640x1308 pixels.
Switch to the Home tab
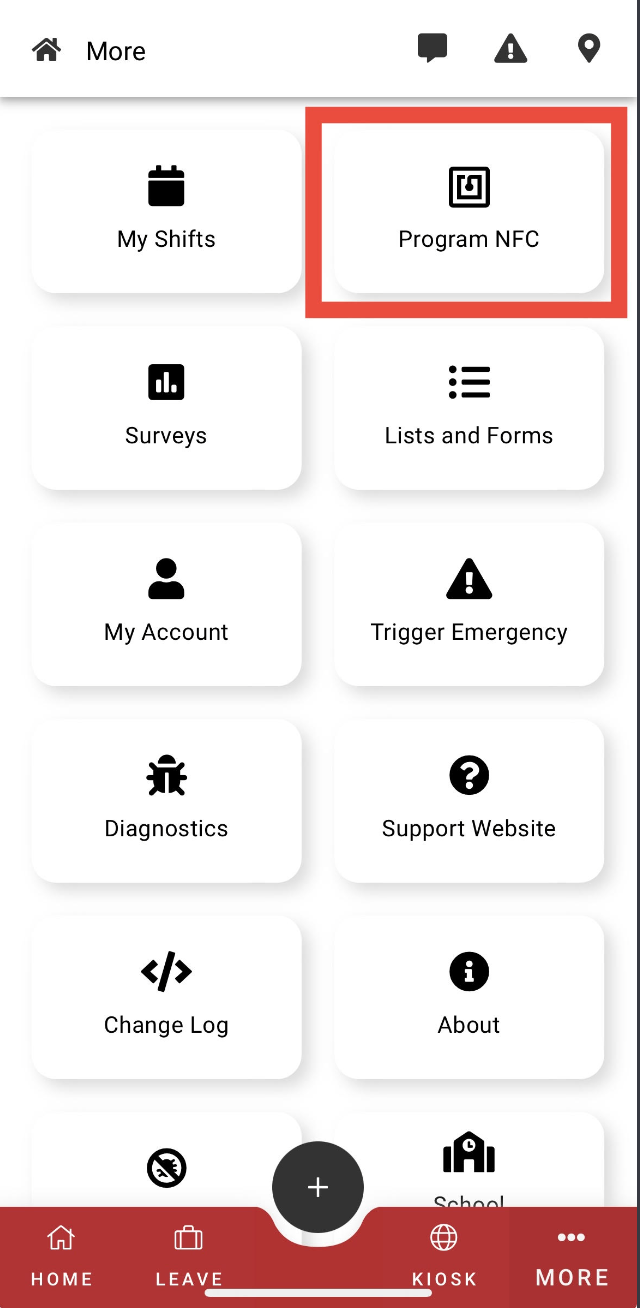pyautogui.click(x=61, y=1256)
